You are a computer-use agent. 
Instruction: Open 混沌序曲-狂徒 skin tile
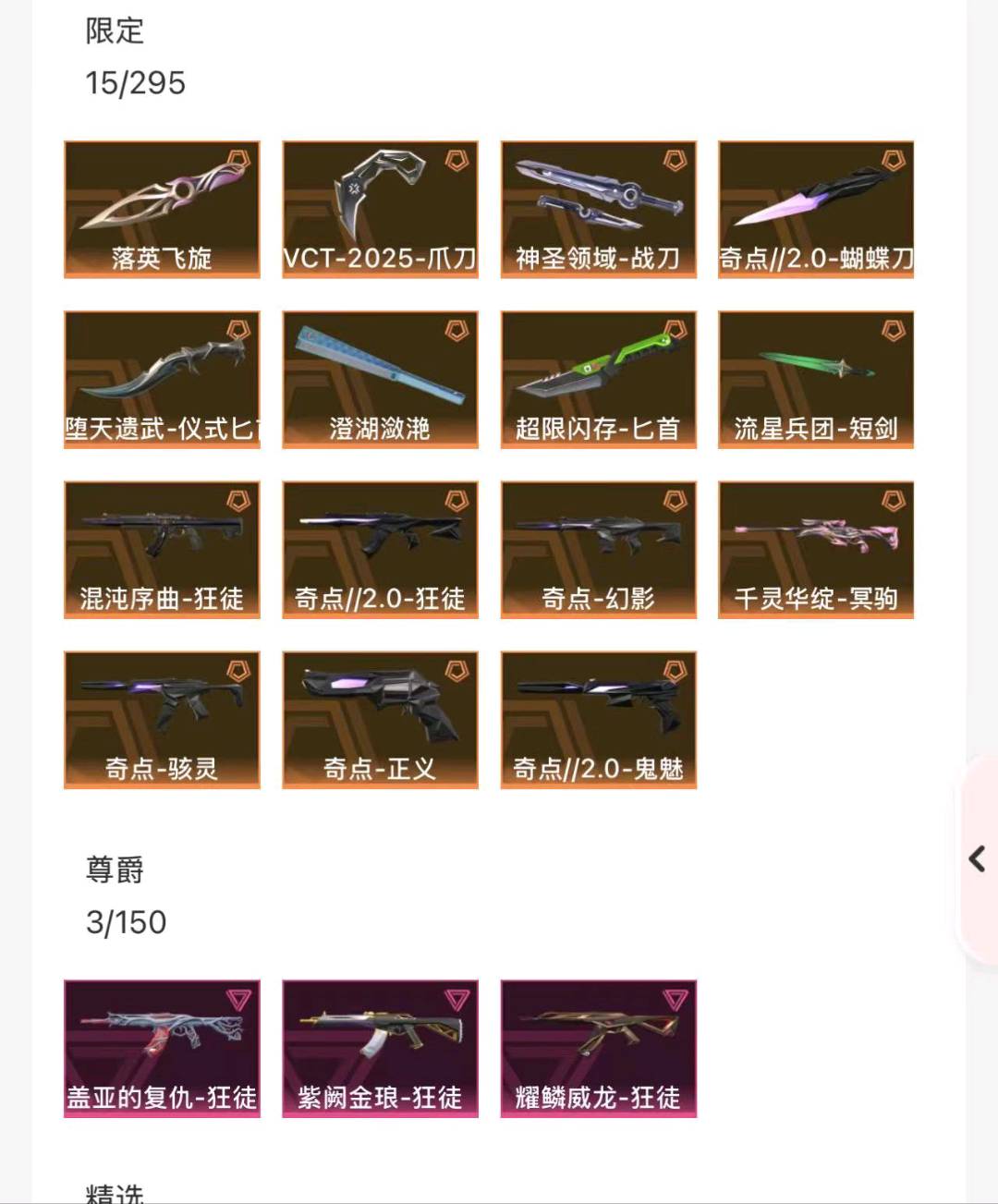[162, 549]
